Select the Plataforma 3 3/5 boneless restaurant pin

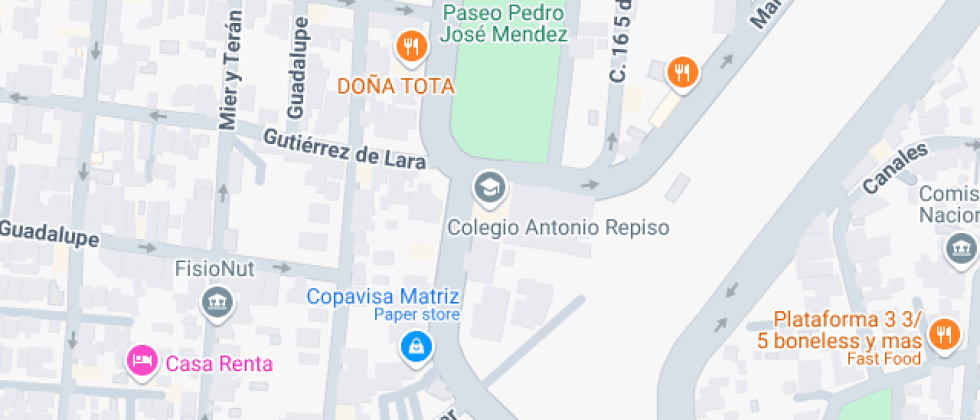(x=942, y=335)
